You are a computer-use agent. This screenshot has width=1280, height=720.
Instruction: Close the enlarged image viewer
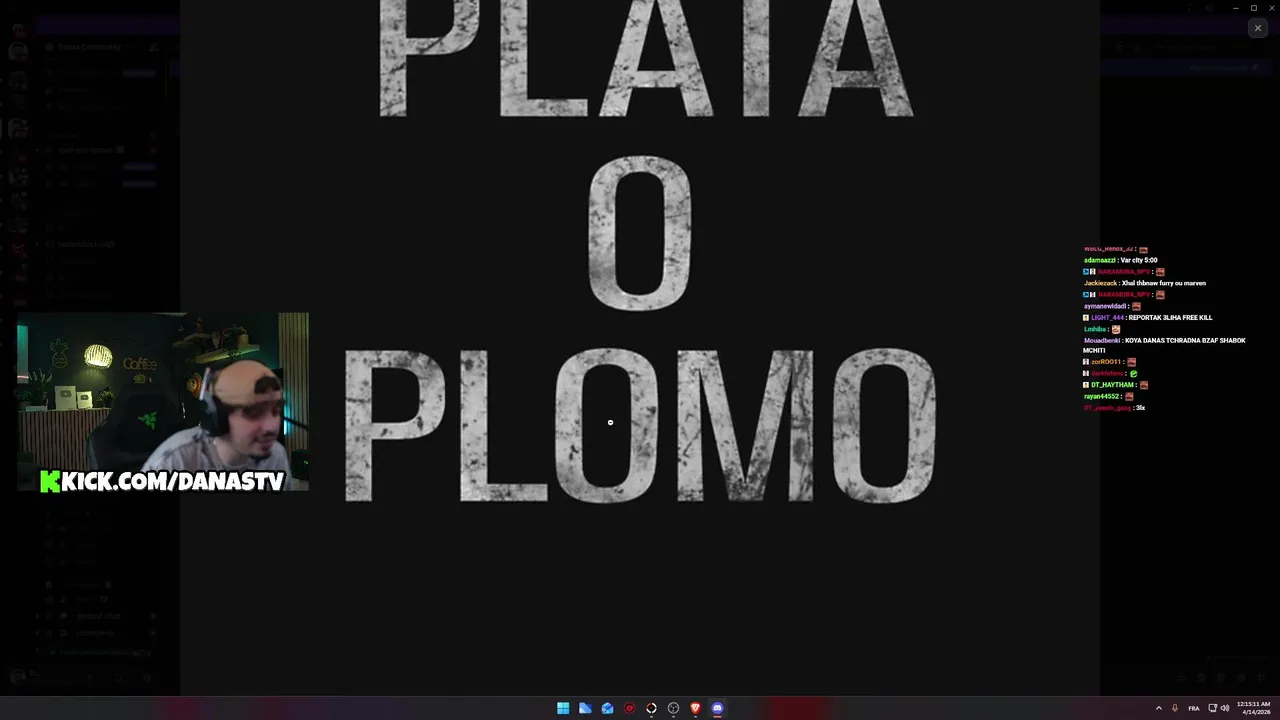click(x=1257, y=28)
